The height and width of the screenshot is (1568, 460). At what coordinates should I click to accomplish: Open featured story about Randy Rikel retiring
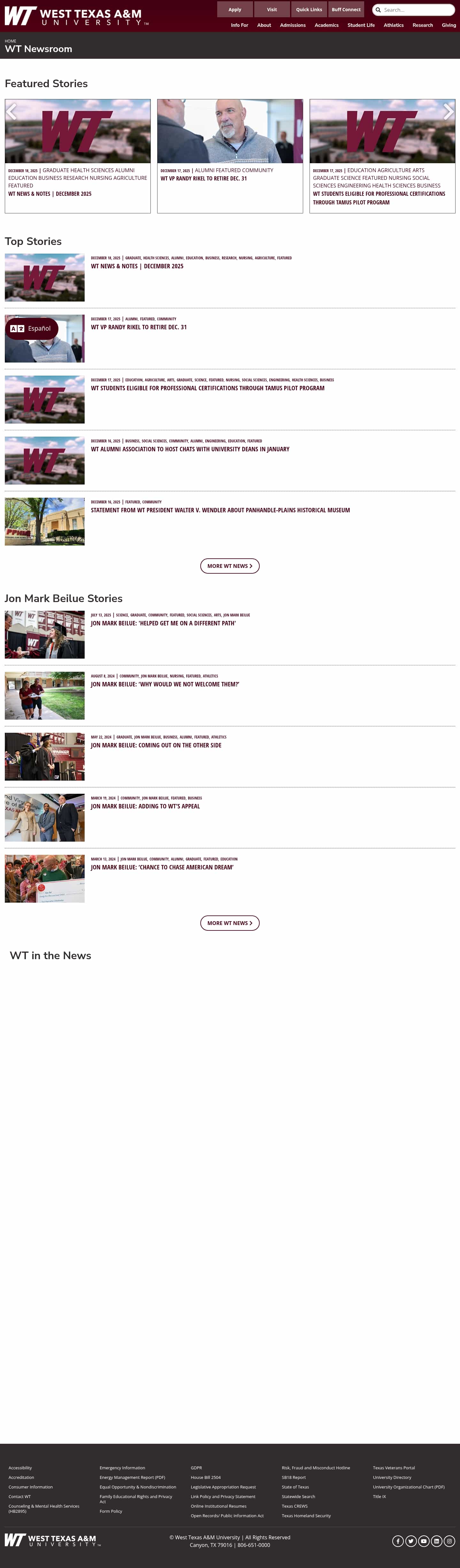(204, 178)
